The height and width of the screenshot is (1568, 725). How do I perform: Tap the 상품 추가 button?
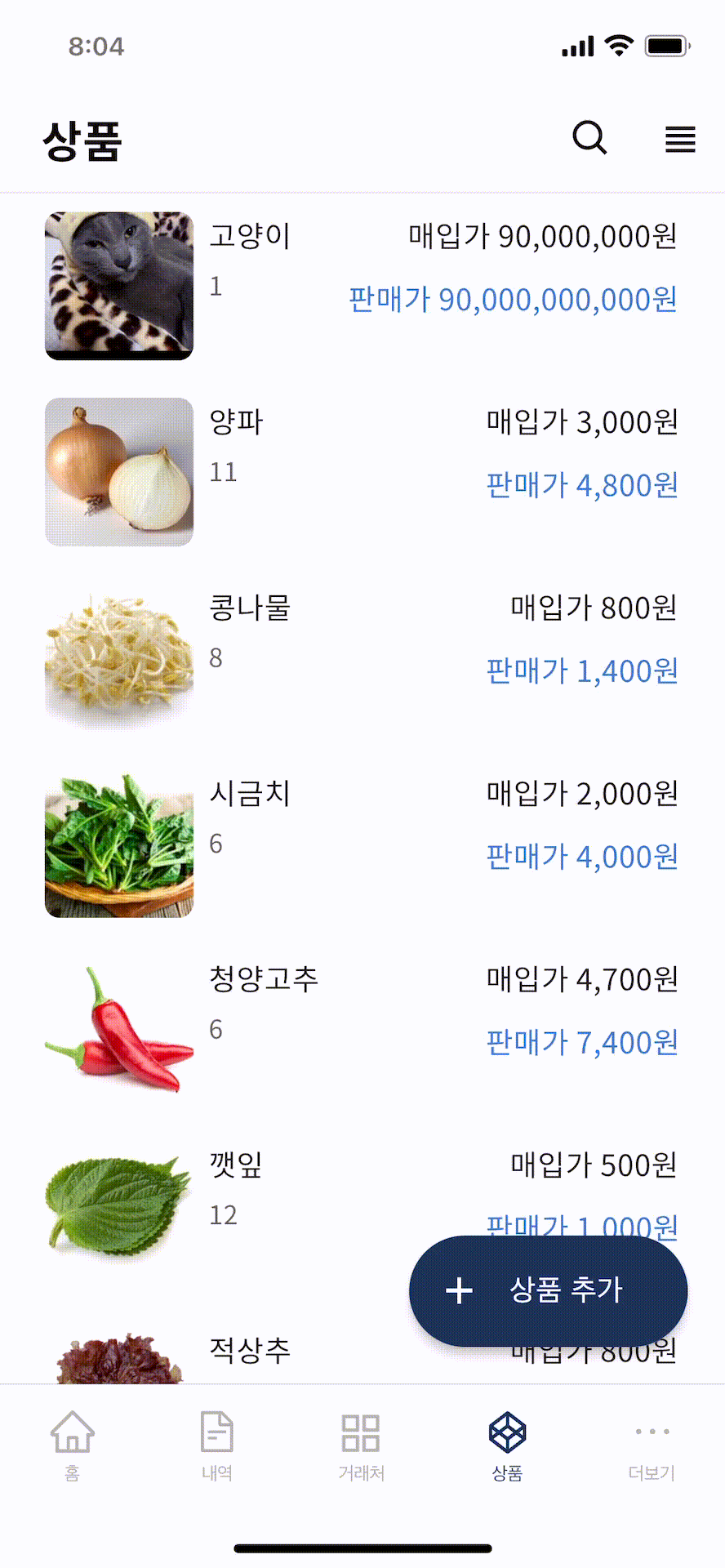(548, 1290)
